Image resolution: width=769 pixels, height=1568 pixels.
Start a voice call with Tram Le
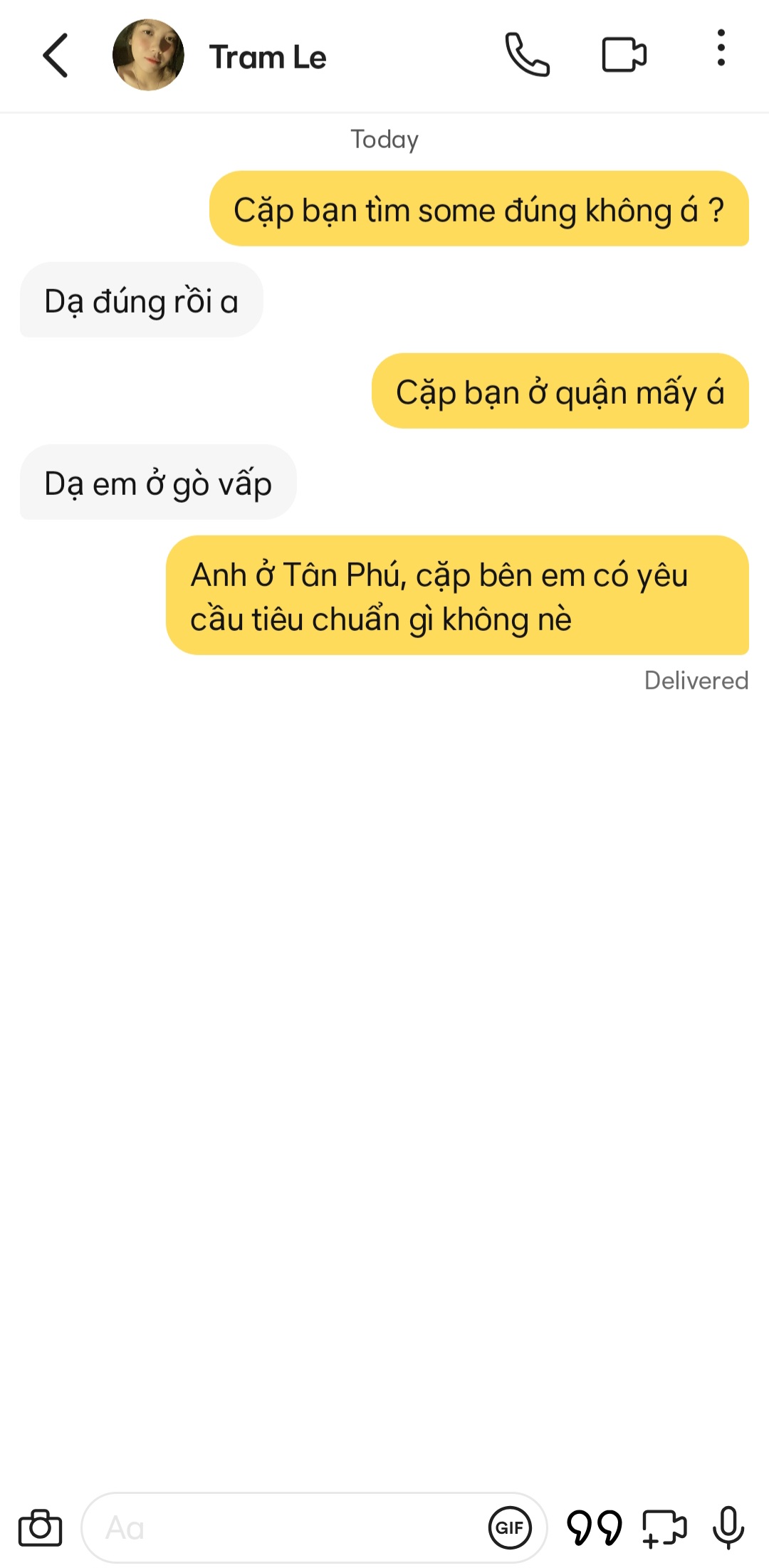527,55
